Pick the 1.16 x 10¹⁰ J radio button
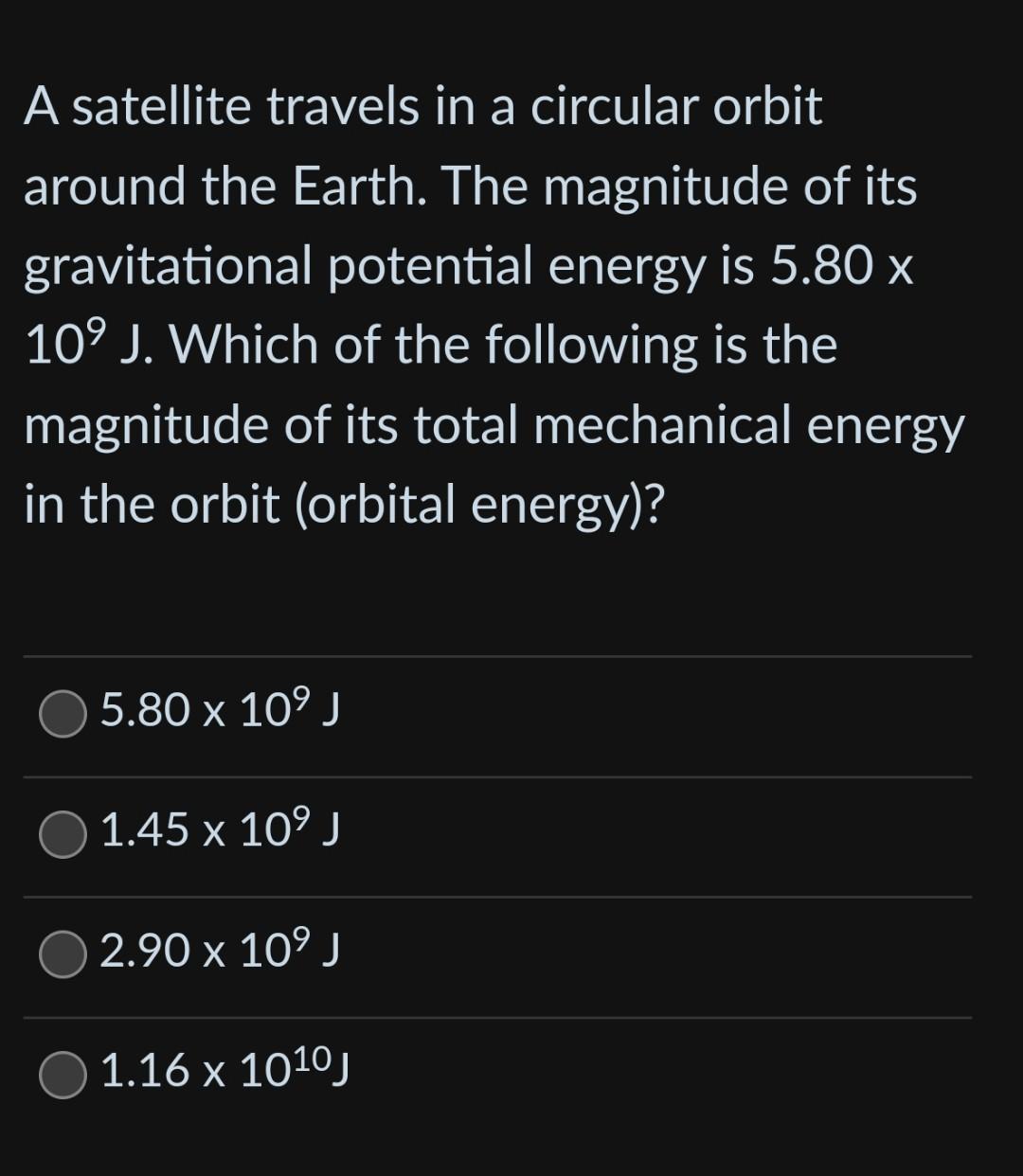1023x1176 pixels. point(63,1074)
